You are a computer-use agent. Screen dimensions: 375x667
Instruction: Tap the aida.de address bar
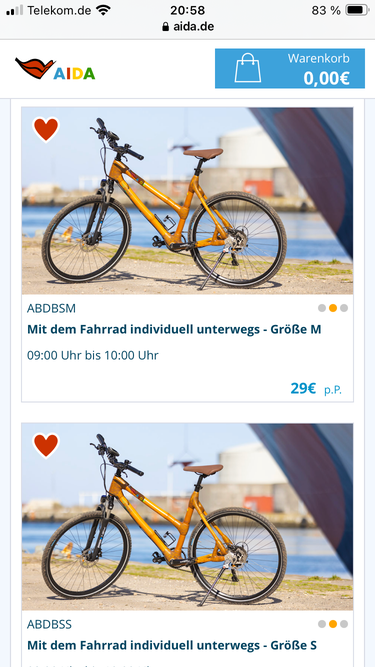188,27
